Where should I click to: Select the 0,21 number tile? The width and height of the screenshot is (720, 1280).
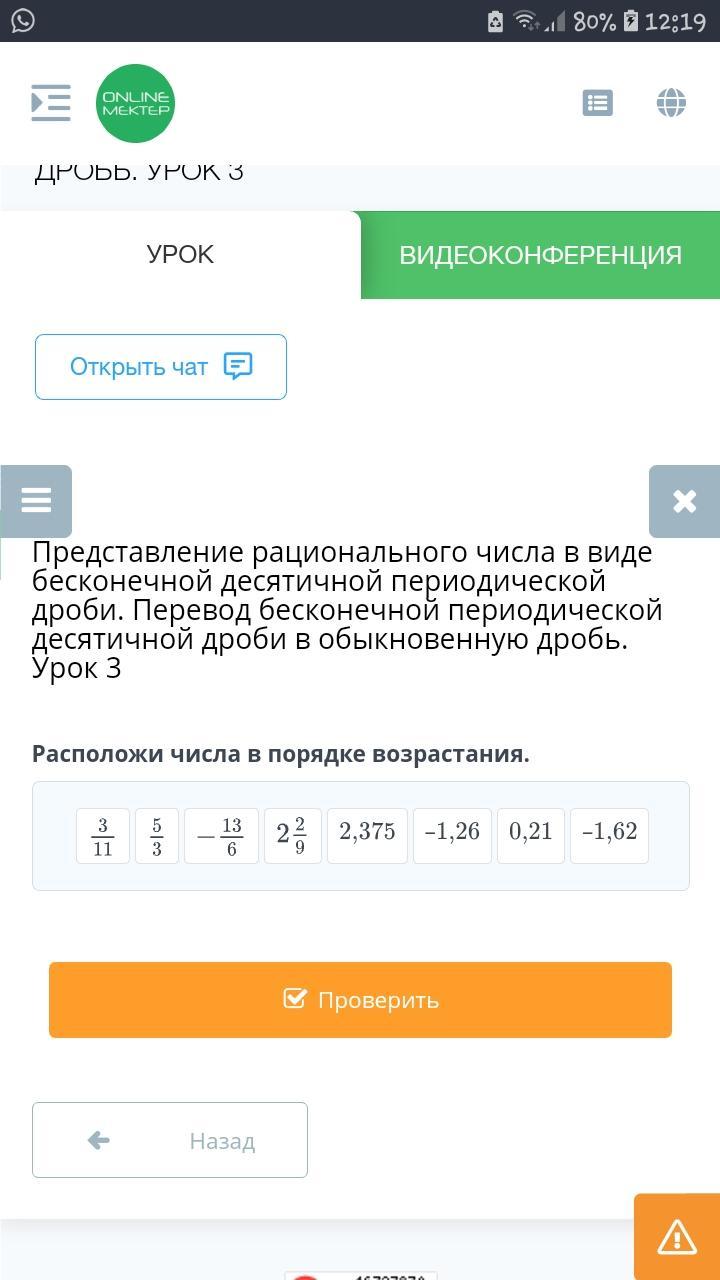click(x=530, y=834)
